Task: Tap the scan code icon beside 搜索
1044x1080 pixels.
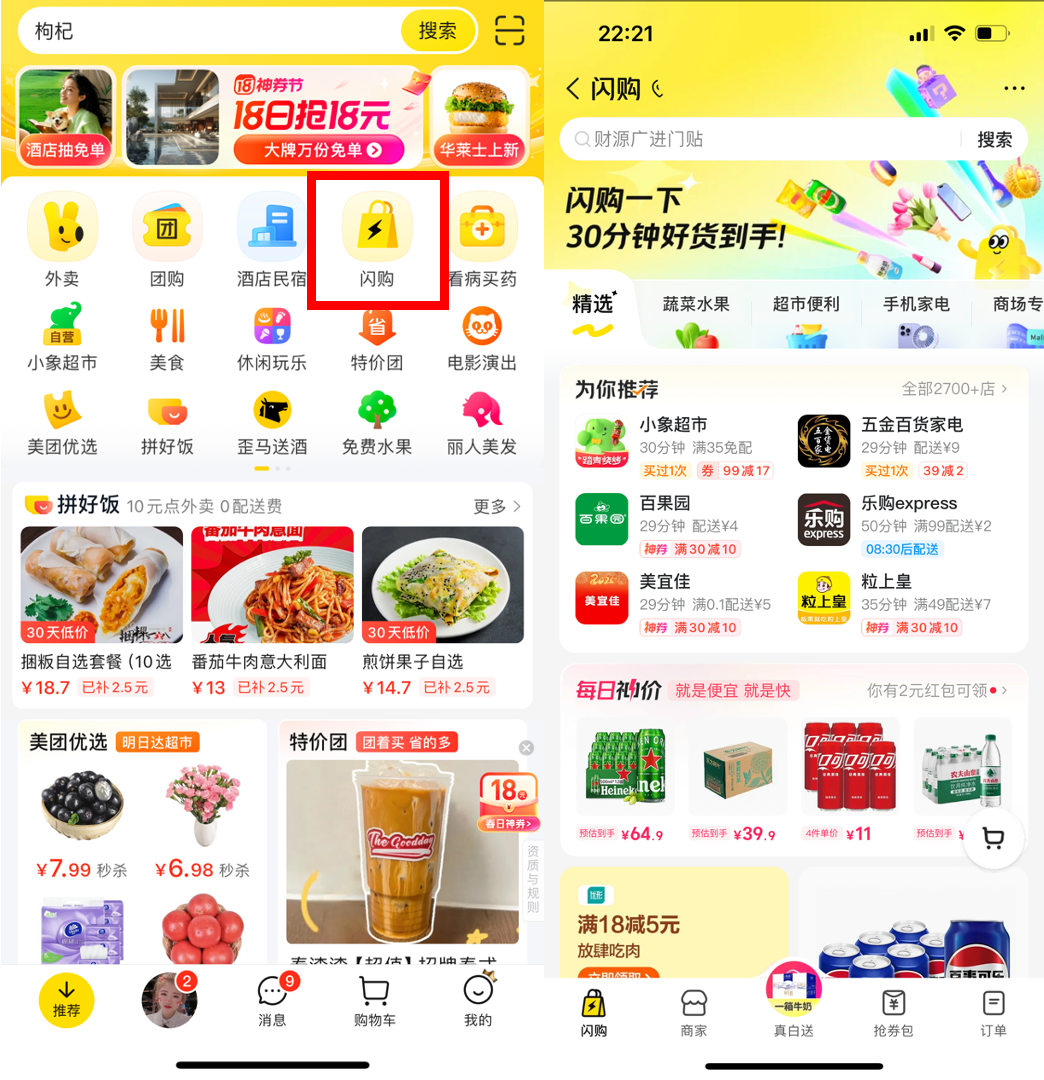Action: pyautogui.click(x=510, y=31)
